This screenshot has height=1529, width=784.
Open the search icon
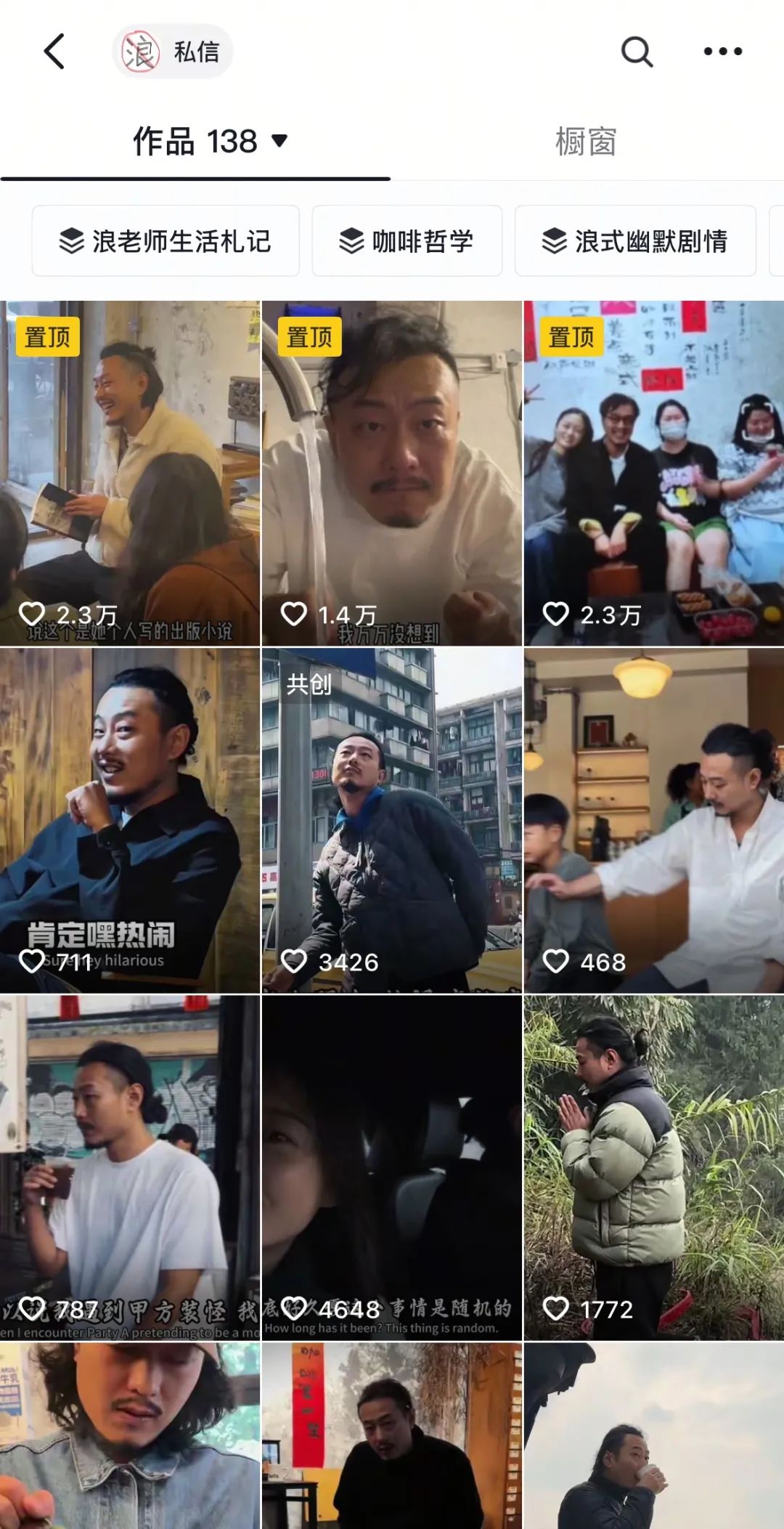coord(637,52)
